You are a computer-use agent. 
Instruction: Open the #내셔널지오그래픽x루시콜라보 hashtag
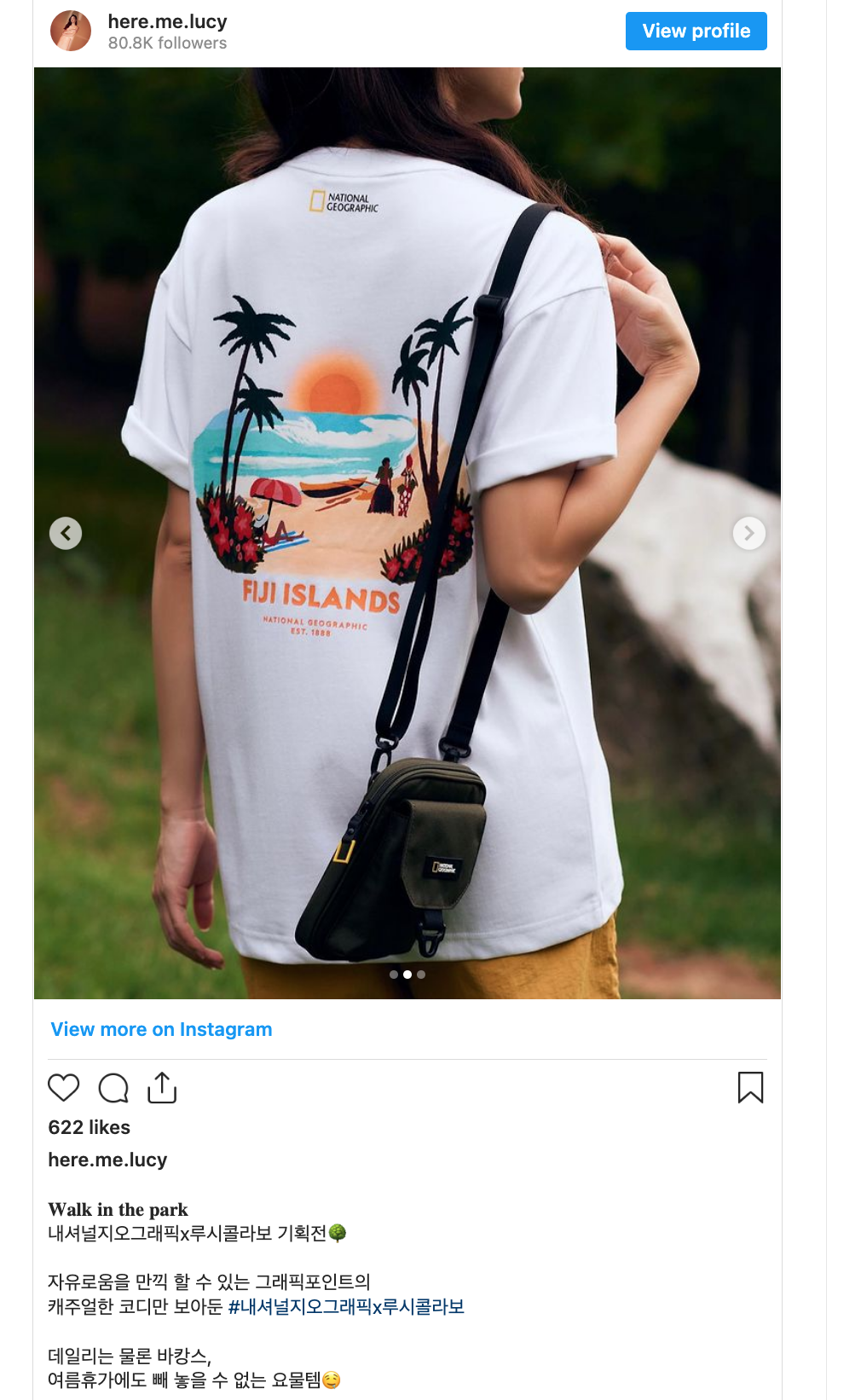[346, 1307]
